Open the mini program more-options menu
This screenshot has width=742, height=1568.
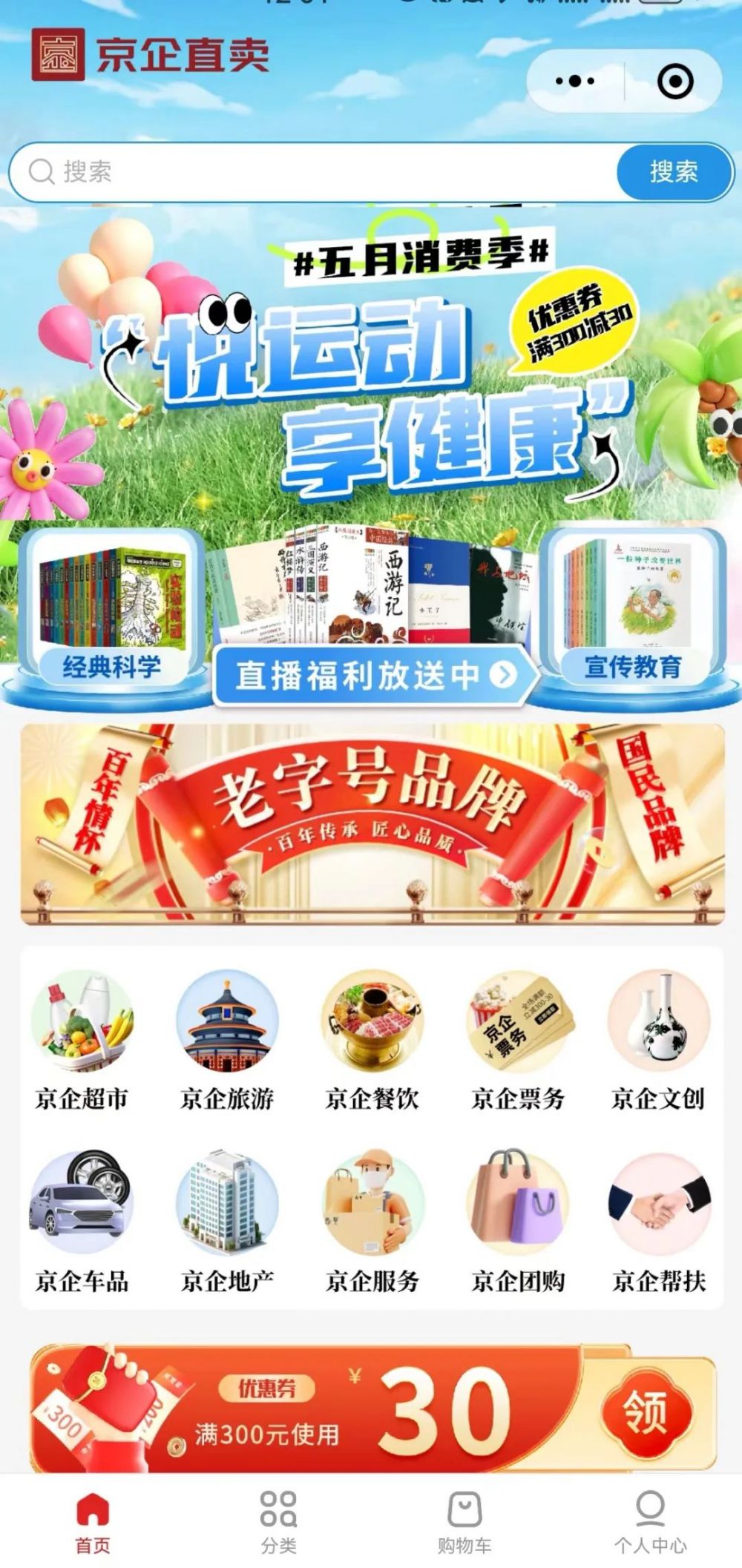575,81
